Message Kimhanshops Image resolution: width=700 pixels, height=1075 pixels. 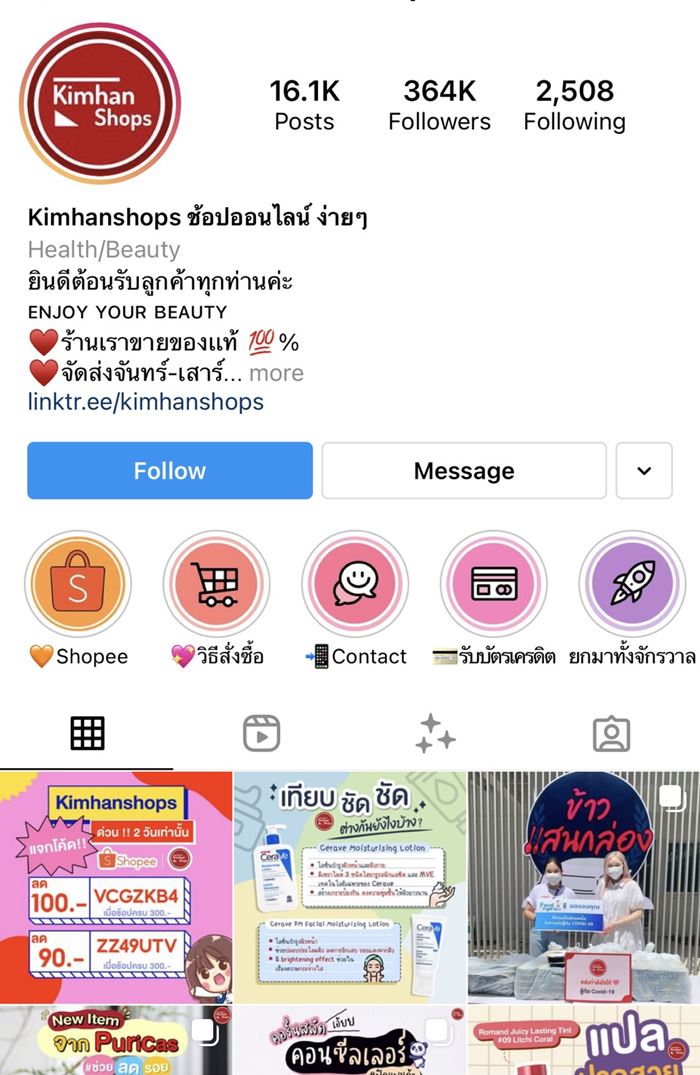464,470
